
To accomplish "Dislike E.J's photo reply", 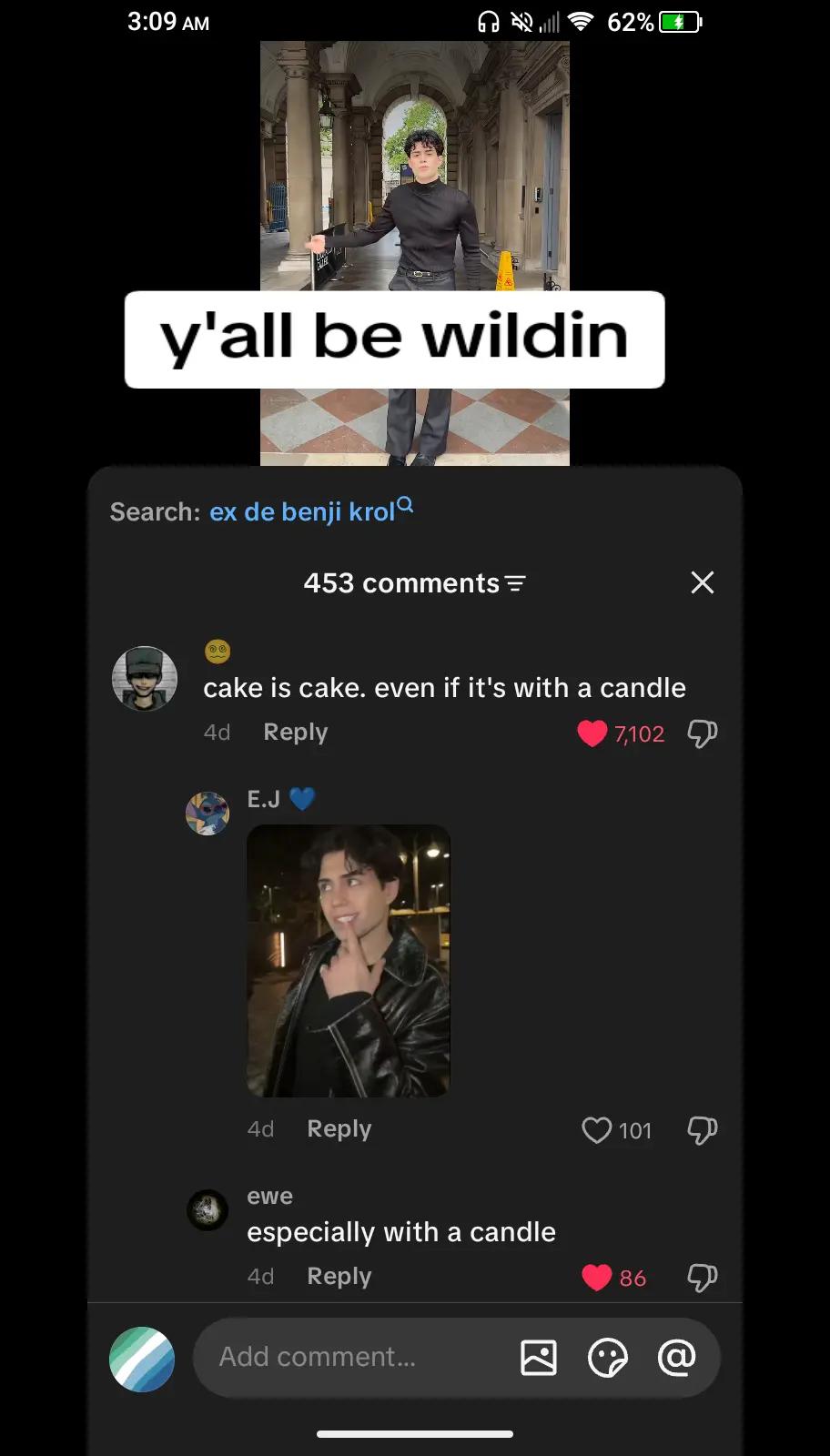I will tap(702, 1130).
